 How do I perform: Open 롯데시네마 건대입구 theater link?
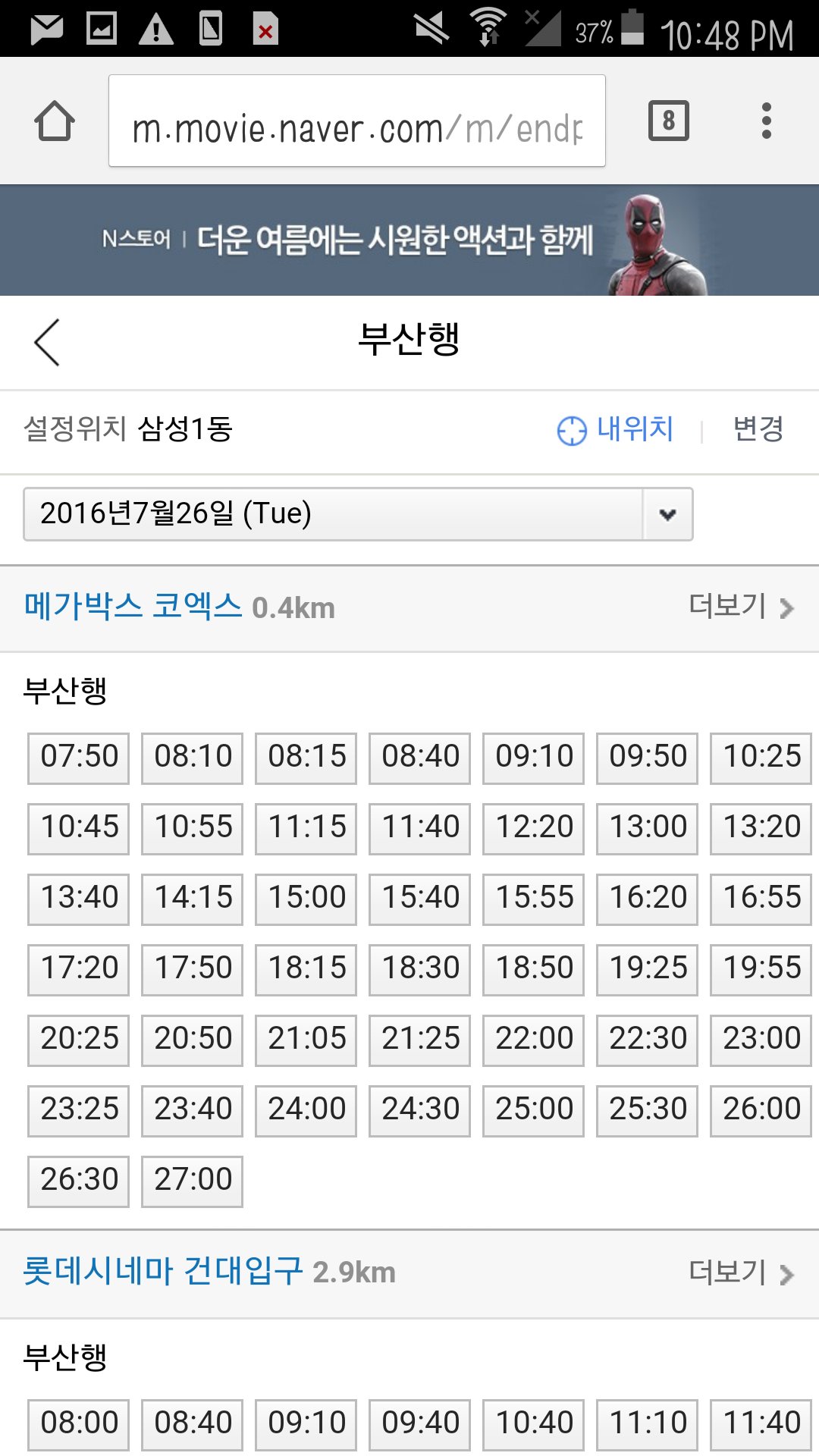tap(163, 1272)
